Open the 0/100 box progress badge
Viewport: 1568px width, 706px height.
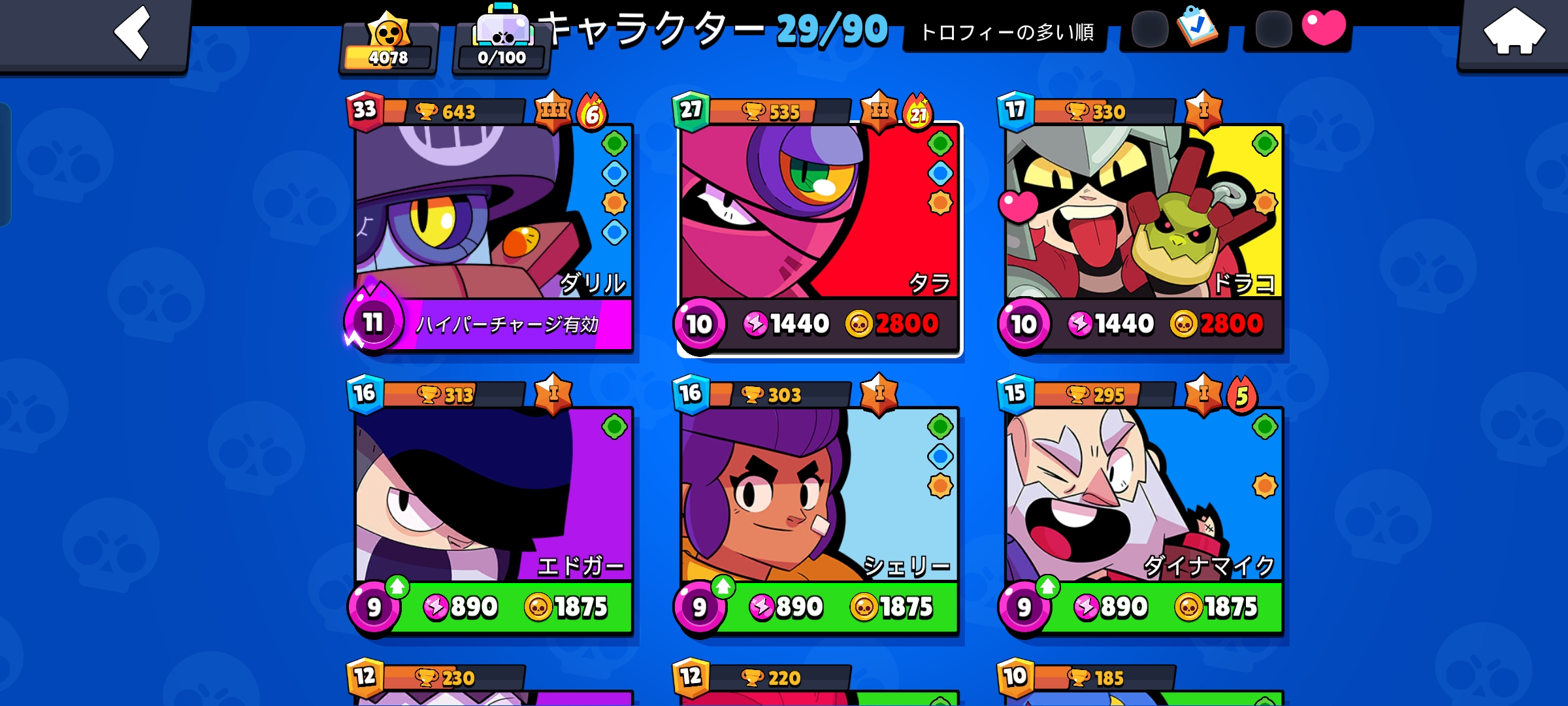point(502,46)
